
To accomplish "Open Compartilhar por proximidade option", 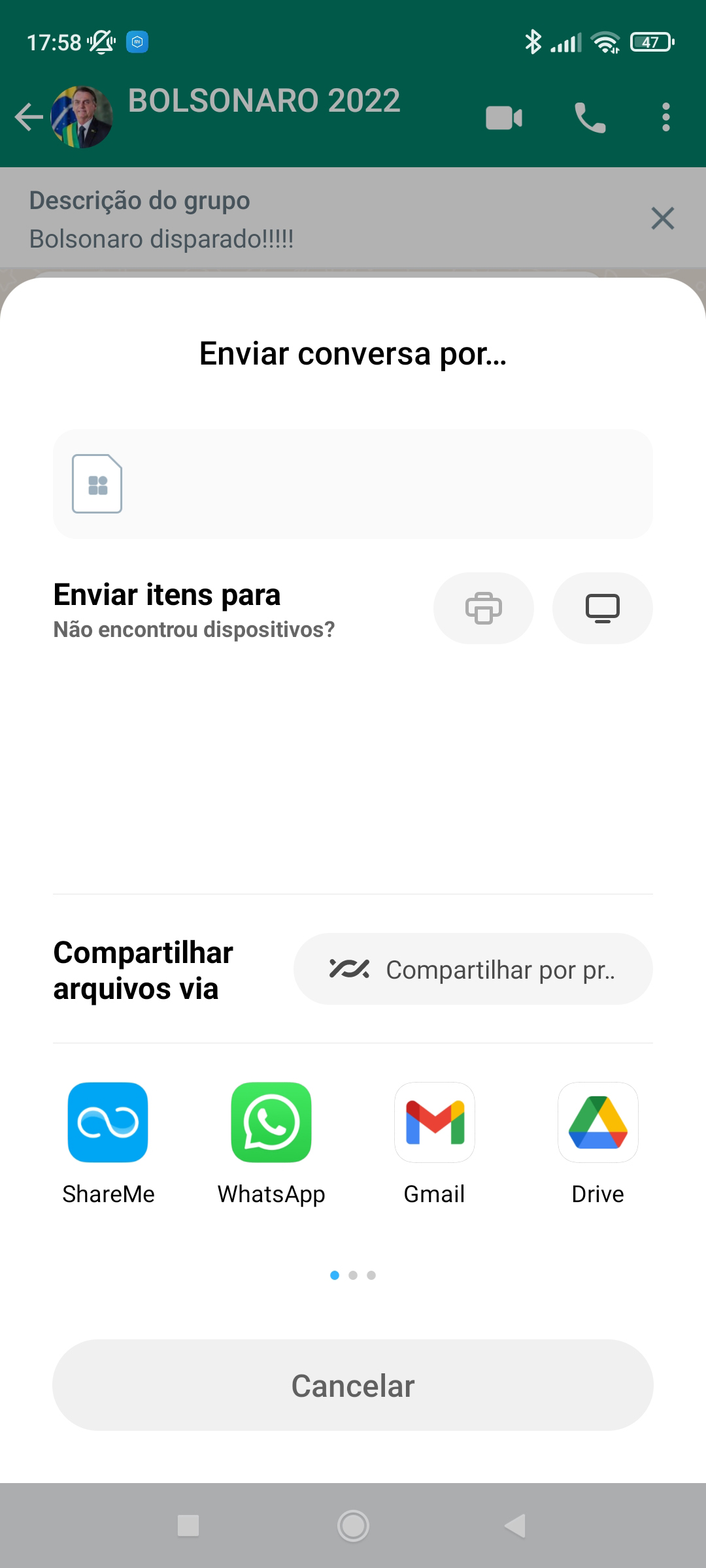I will point(473,970).
